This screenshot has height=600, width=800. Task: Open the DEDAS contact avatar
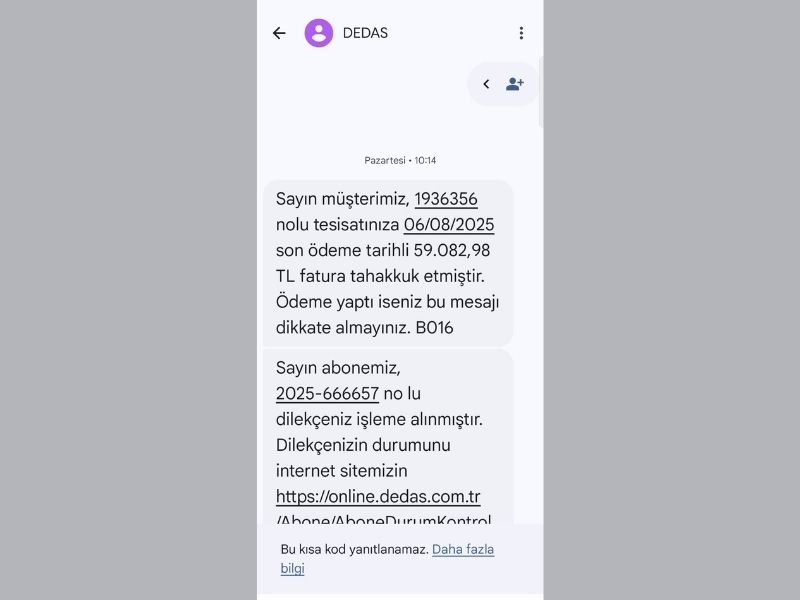point(319,33)
